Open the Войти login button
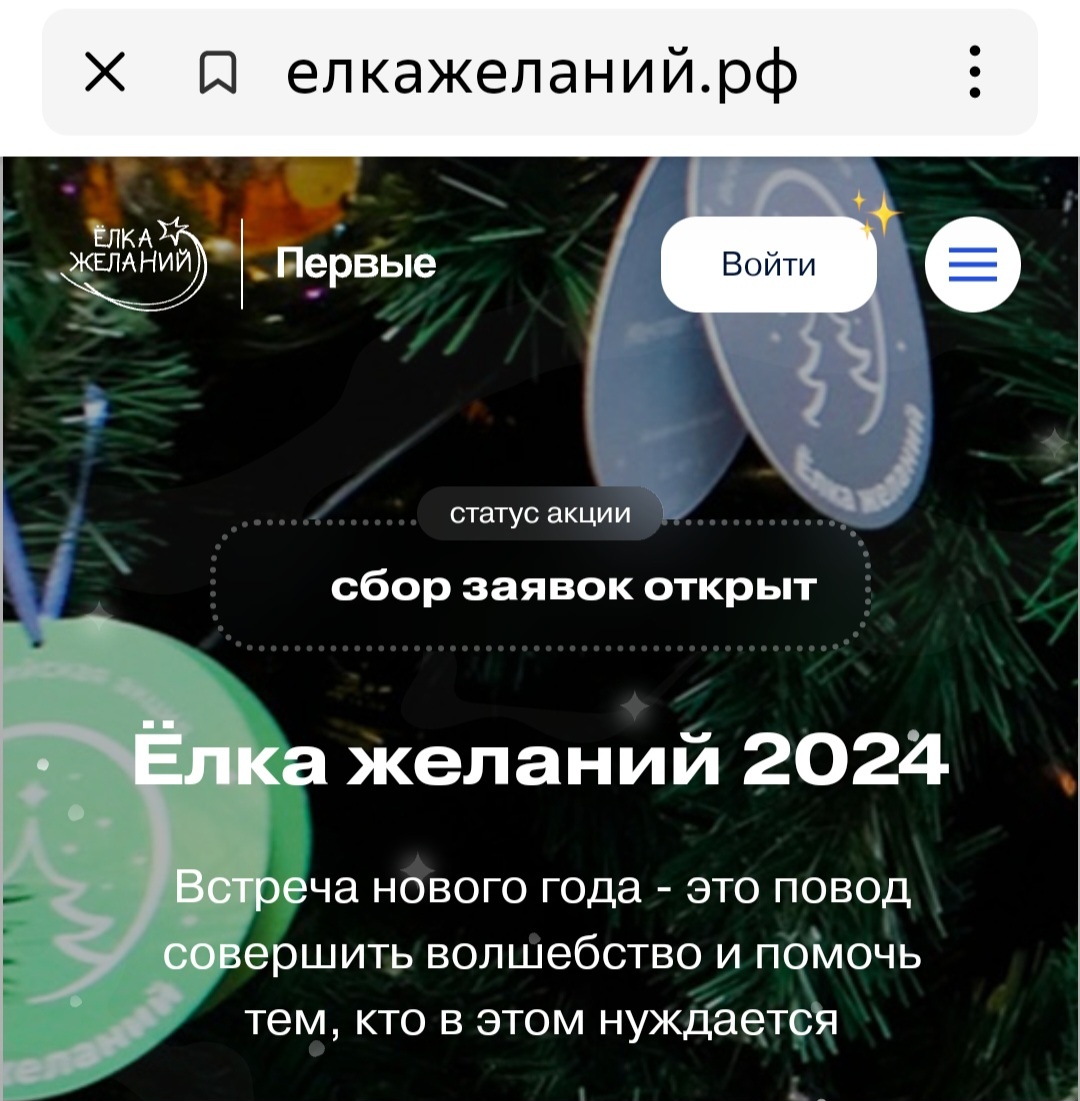Screen dimensions: 1080x1101 tap(766, 262)
